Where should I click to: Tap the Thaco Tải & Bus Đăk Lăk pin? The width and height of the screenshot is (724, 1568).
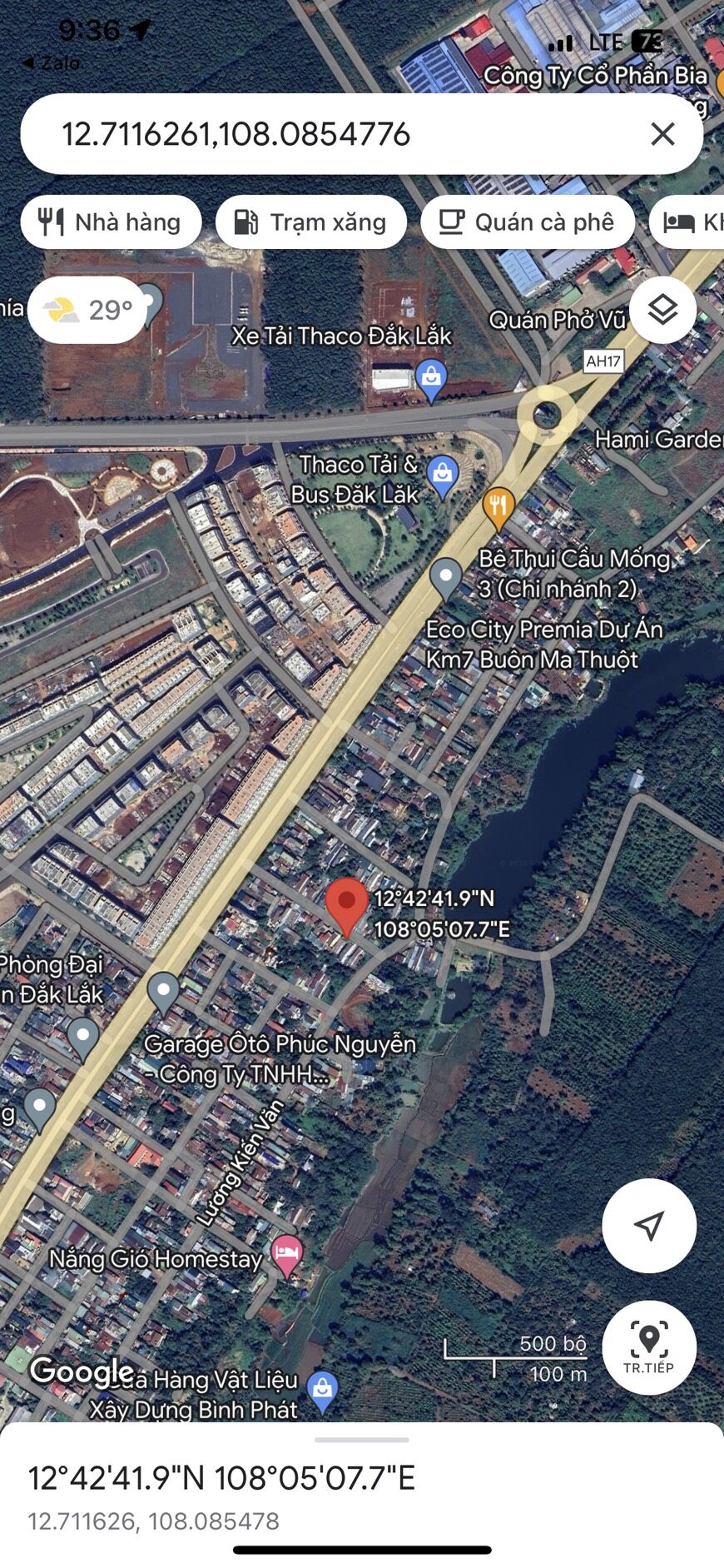tap(444, 470)
